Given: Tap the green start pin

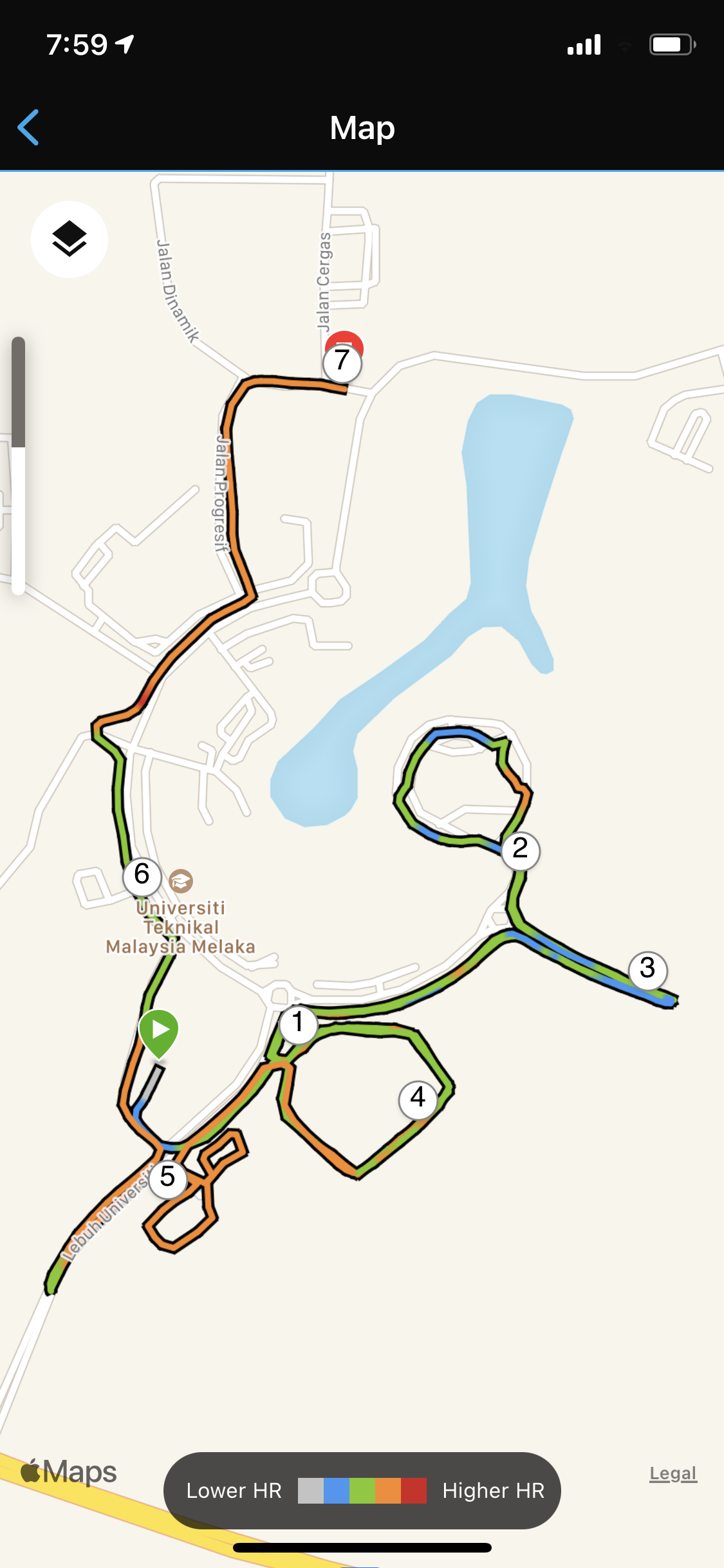Looking at the screenshot, I should click(158, 1031).
